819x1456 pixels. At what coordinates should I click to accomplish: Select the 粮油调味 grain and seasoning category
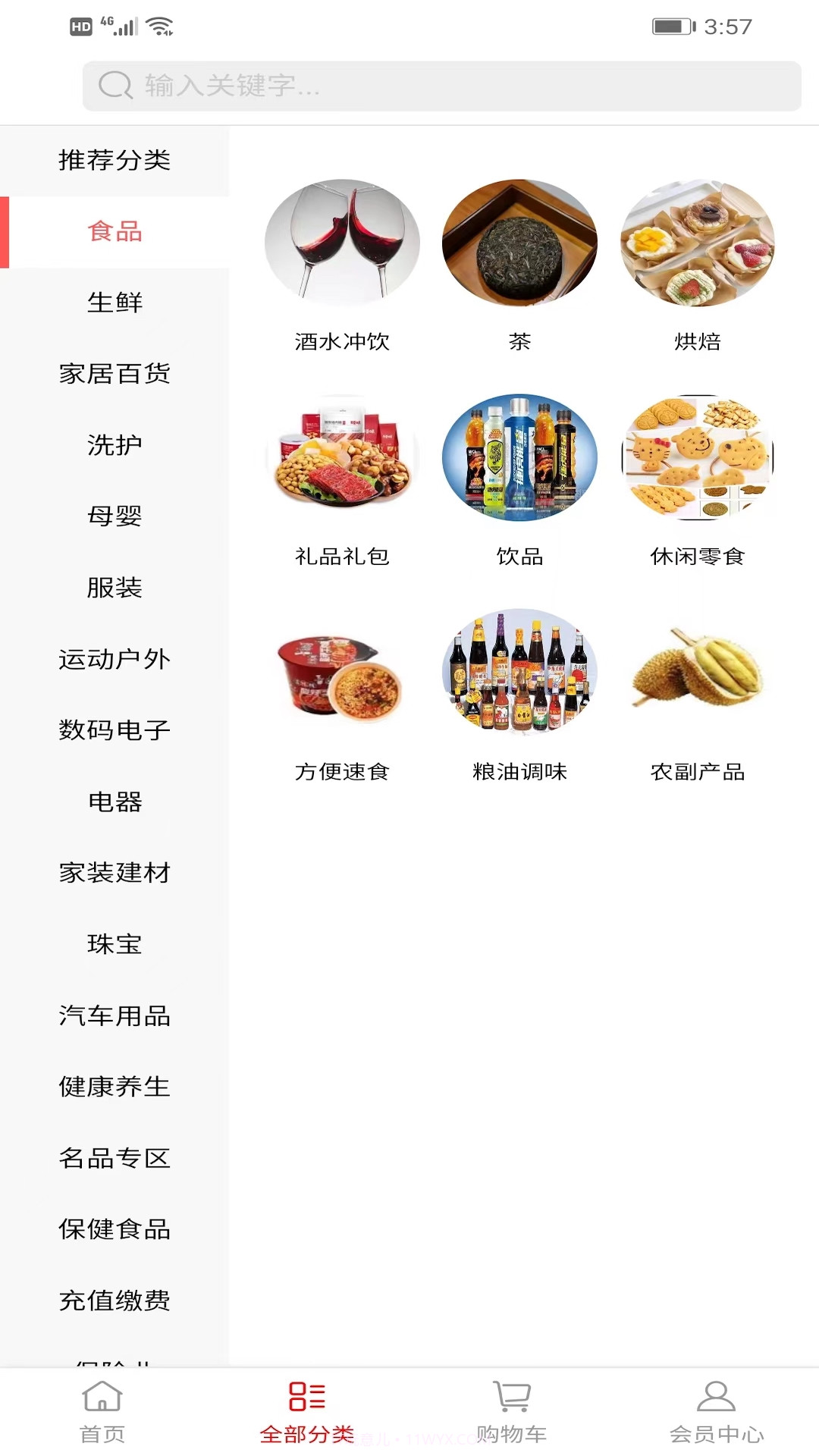pos(519,675)
